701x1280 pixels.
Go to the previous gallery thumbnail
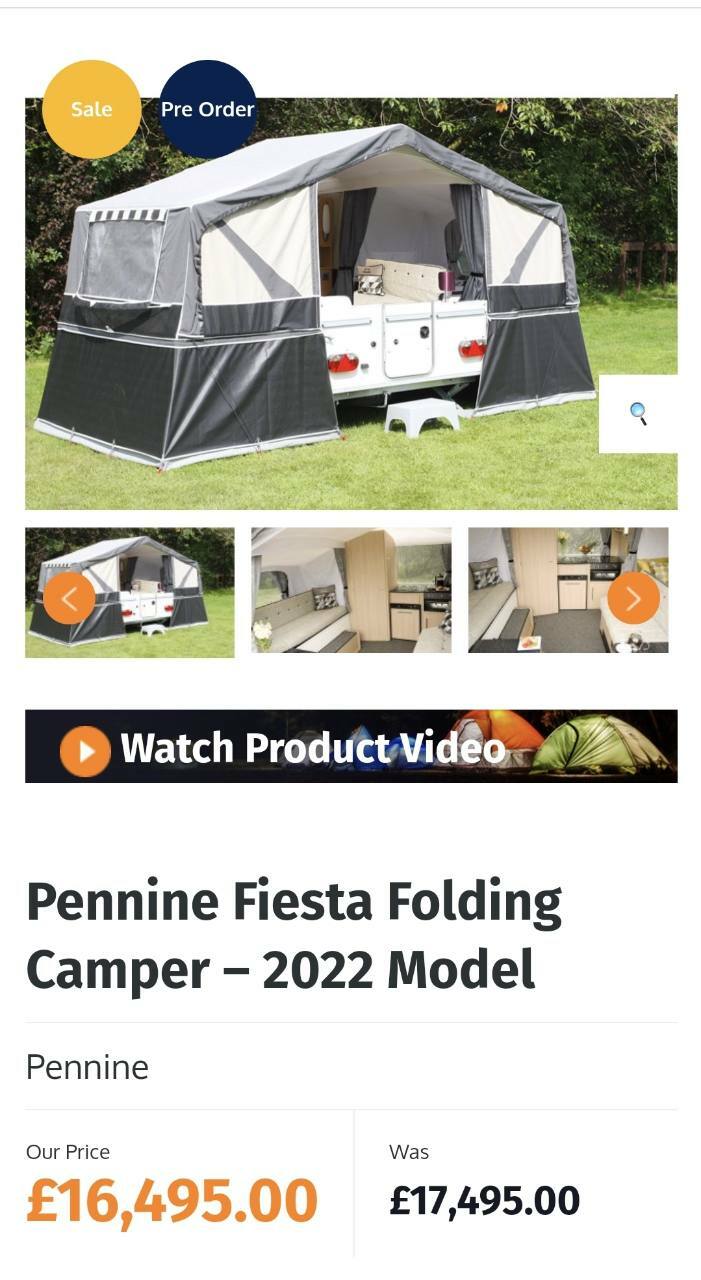tap(69, 598)
